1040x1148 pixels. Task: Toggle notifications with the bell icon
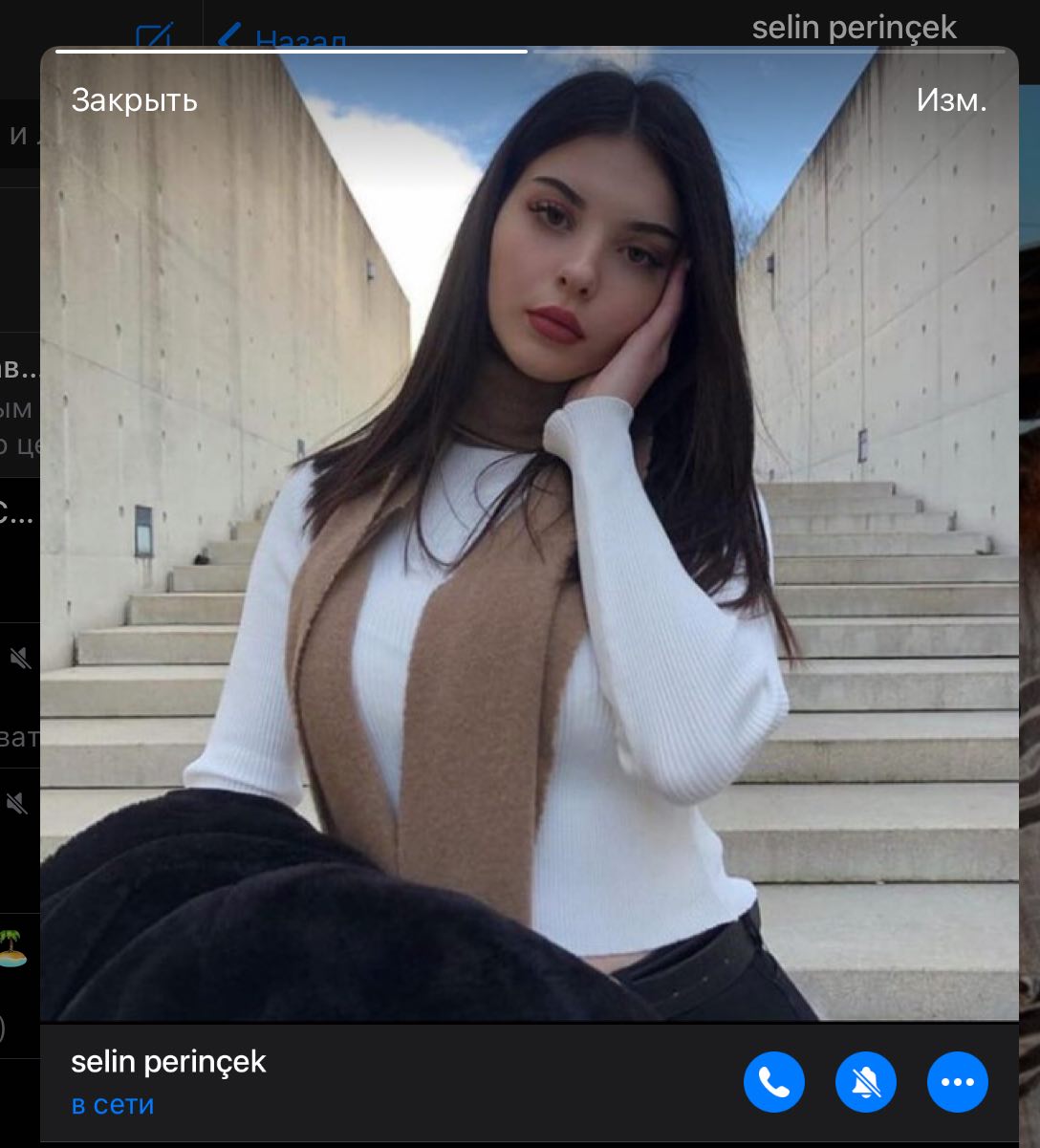pyautogui.click(x=866, y=1082)
